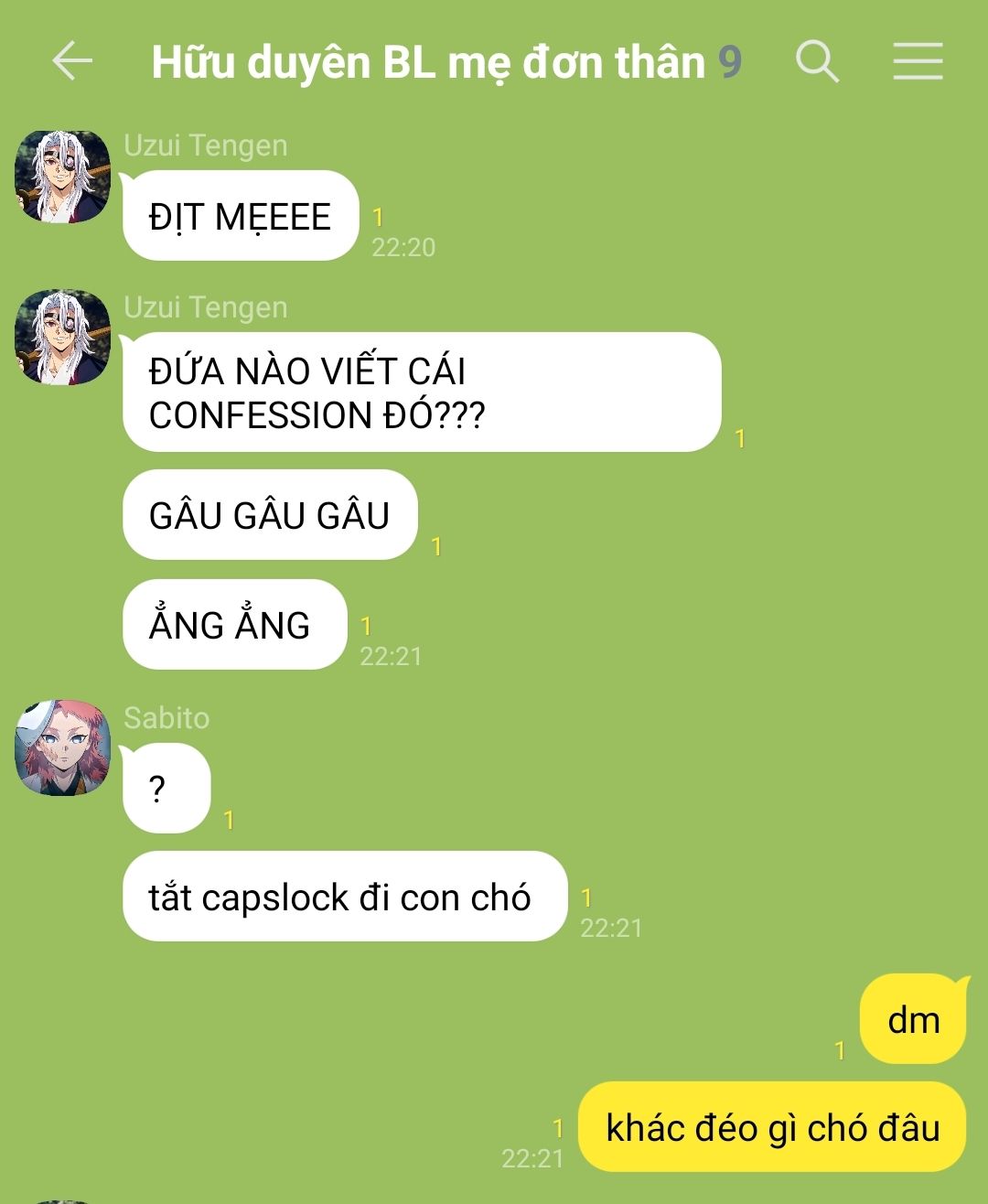Go back to the chat list
Screen dimensions: 988x1204
pyautogui.click(x=72, y=61)
